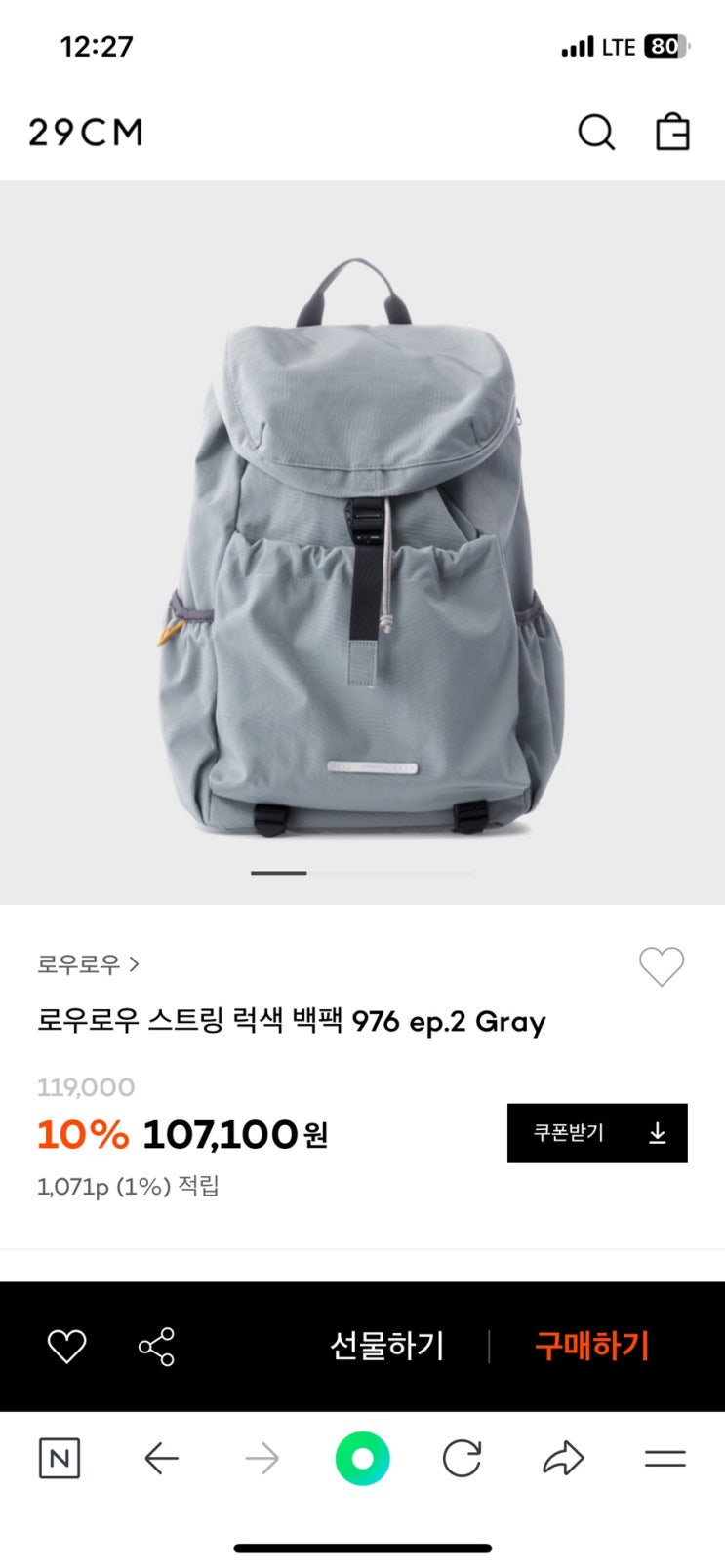
Task: Tap 구매하기 to buy the backpack
Action: click(x=591, y=1347)
